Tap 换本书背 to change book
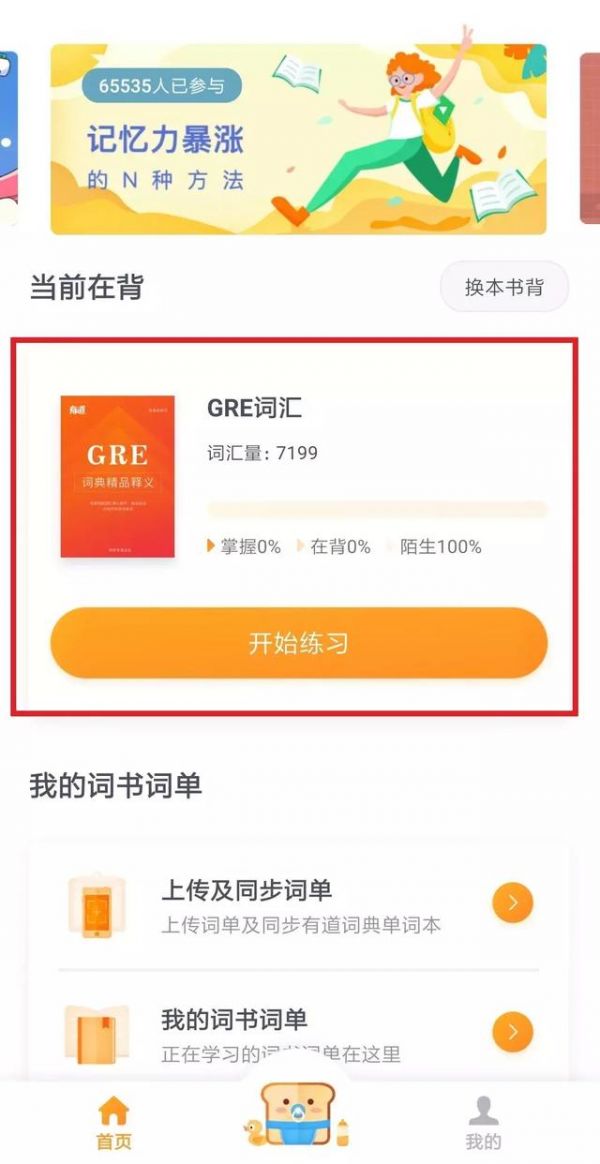Image resolution: width=600 pixels, height=1164 pixels. click(x=504, y=287)
